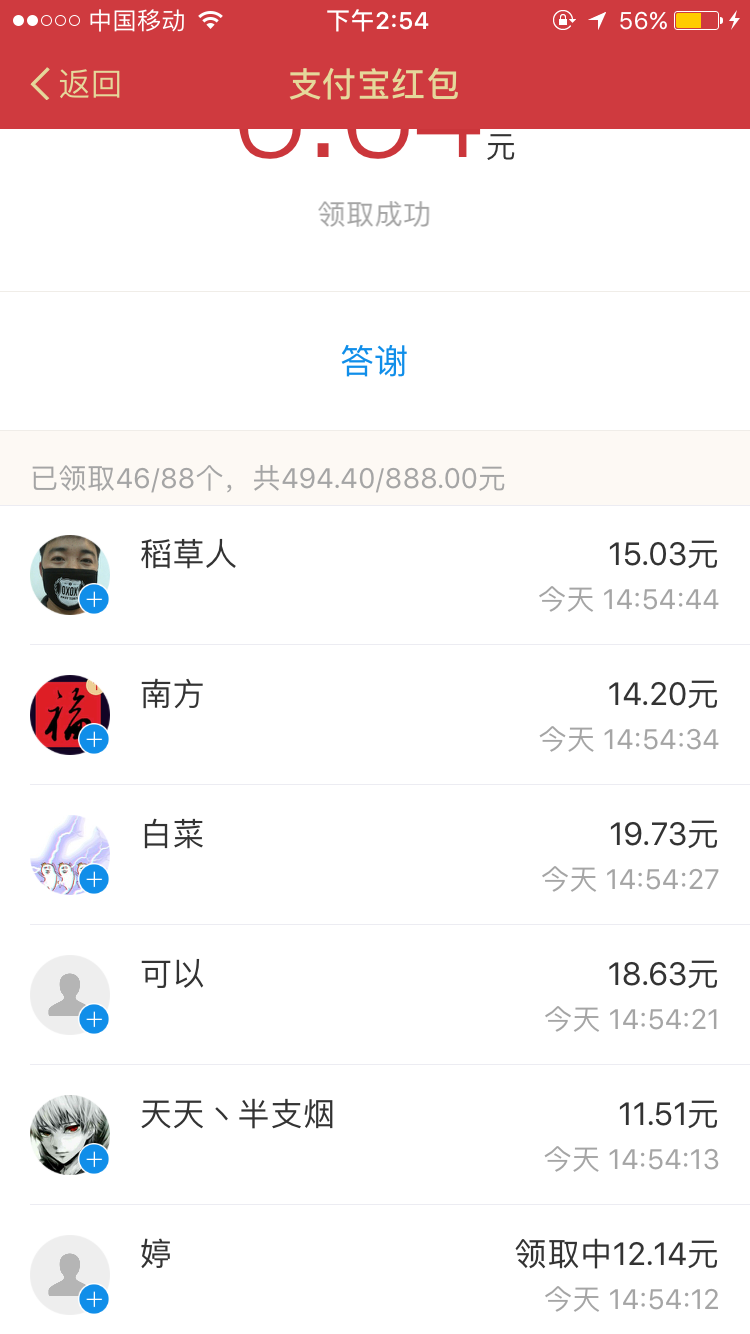The height and width of the screenshot is (1334, 750).
Task: Go back with the 返回 button
Action: point(76,84)
